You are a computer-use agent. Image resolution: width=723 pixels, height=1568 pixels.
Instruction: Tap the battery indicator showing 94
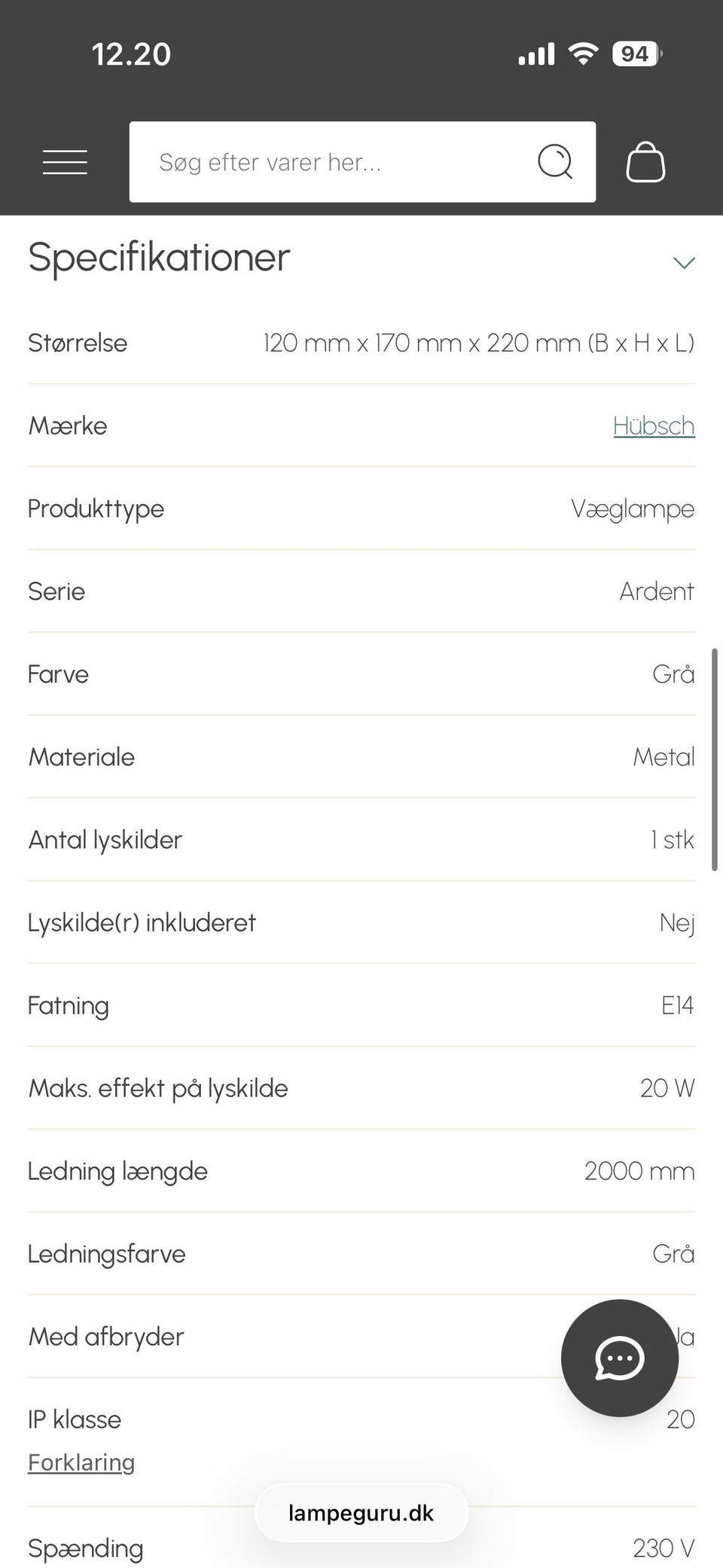634,53
